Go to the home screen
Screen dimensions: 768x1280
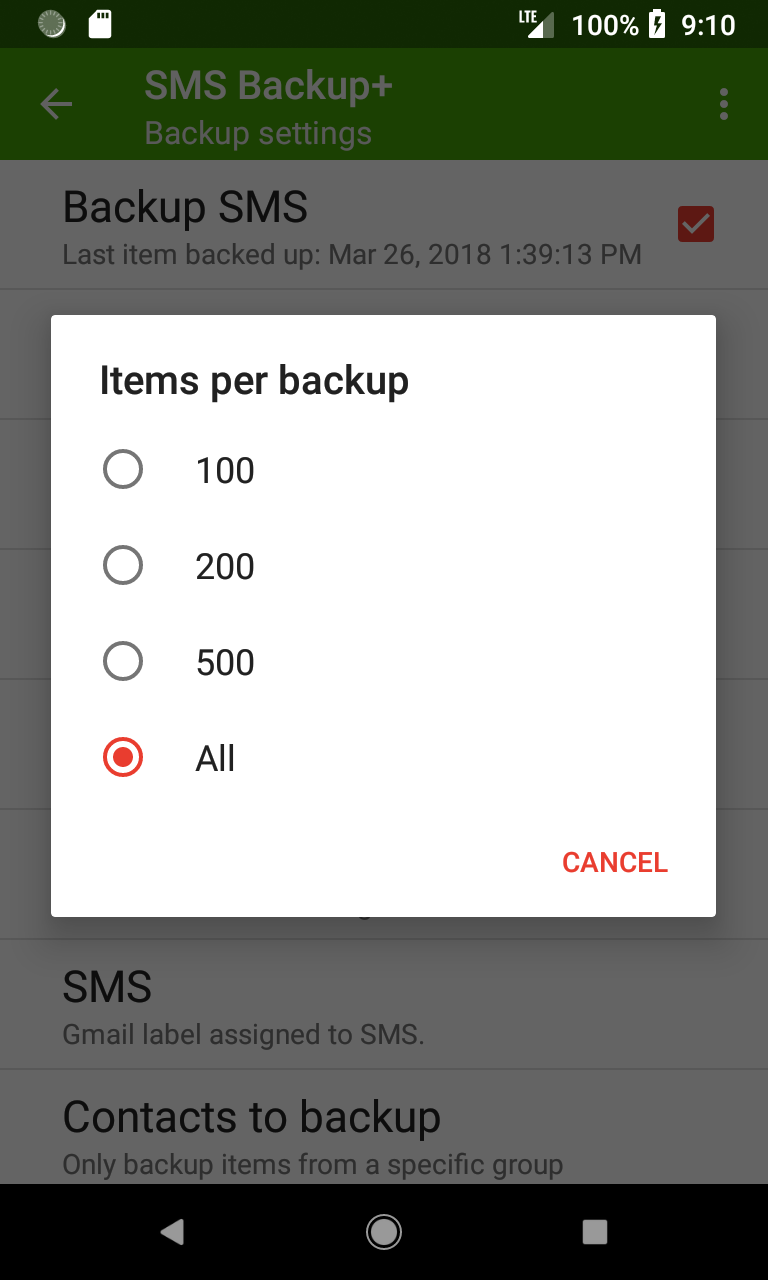click(x=384, y=1232)
